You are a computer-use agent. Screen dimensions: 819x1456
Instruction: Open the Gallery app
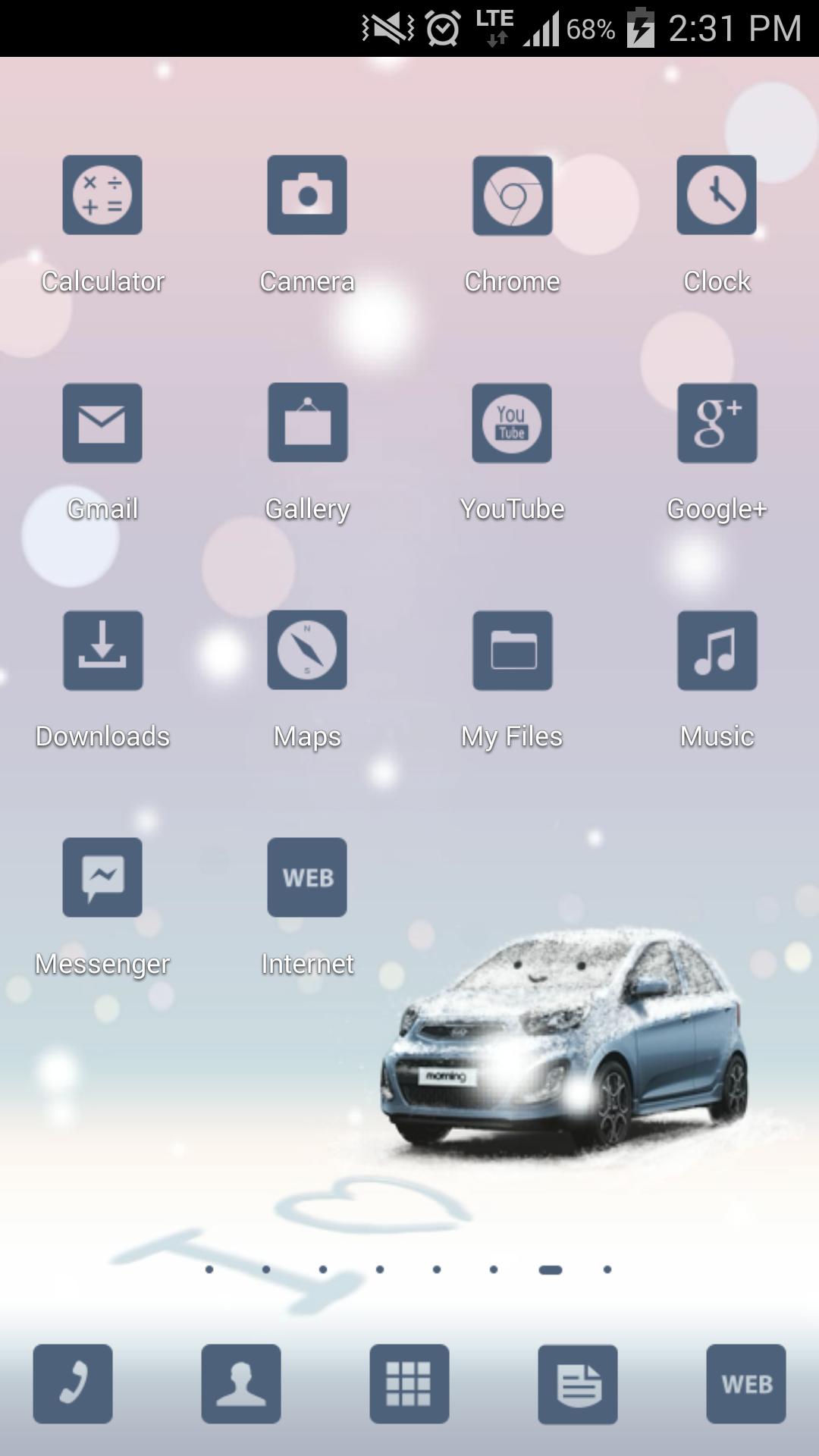click(307, 423)
